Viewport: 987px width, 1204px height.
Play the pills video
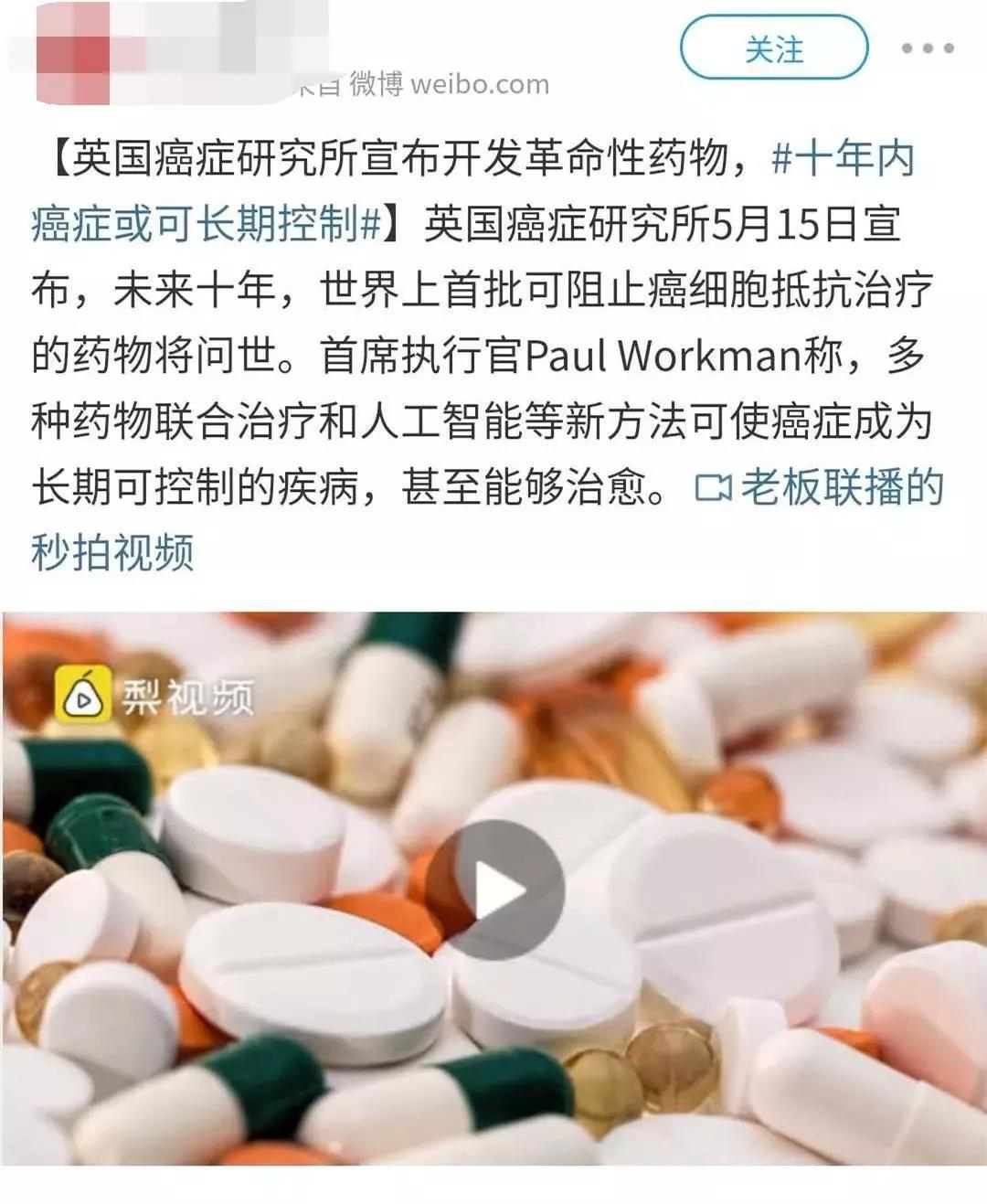(x=494, y=890)
